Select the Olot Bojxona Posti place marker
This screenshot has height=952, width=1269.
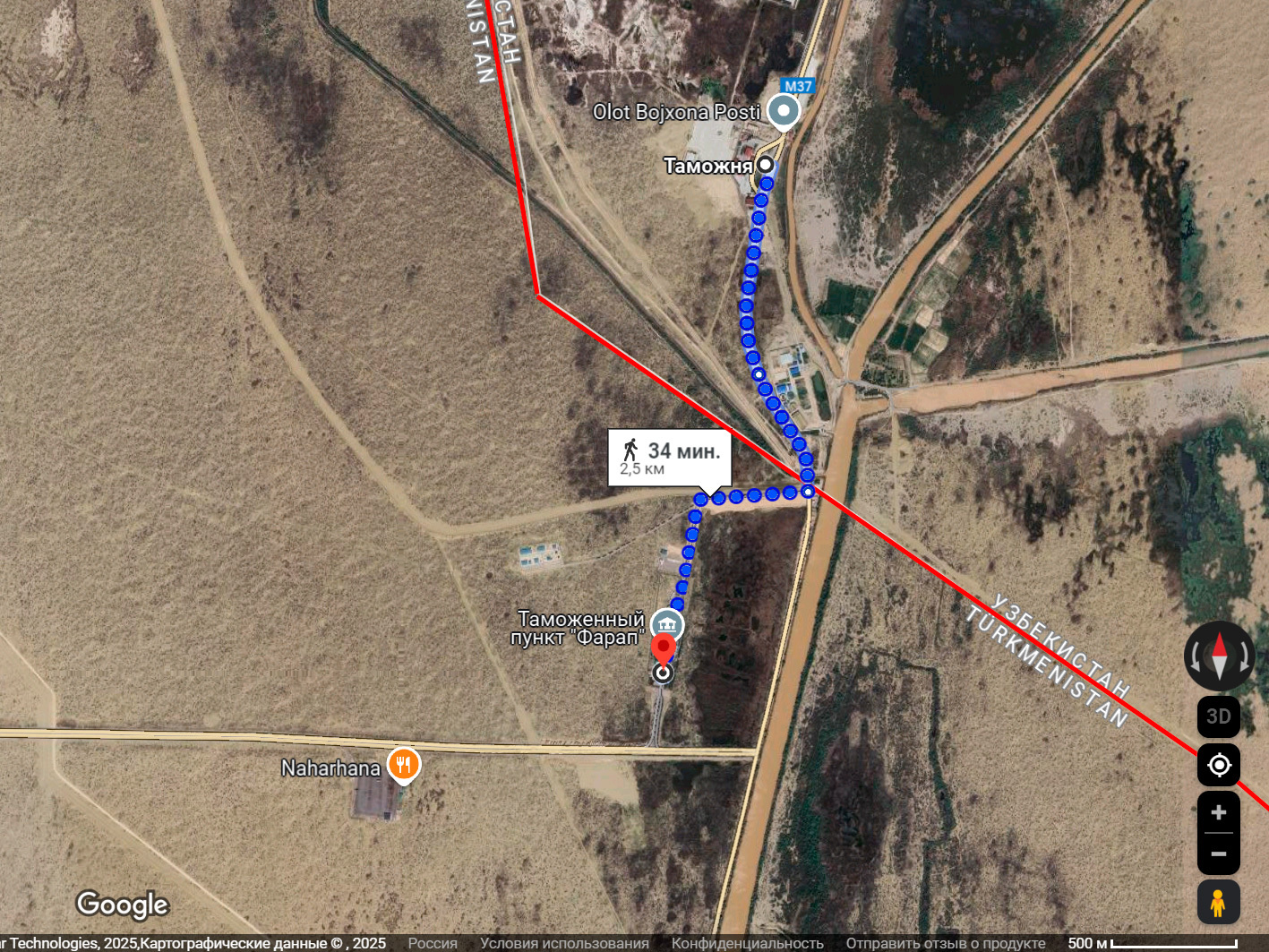click(x=784, y=111)
